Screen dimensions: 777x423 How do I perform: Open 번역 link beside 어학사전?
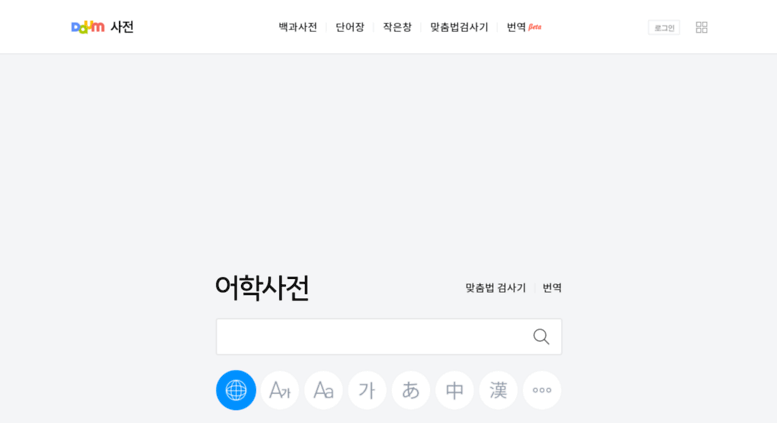click(x=552, y=288)
